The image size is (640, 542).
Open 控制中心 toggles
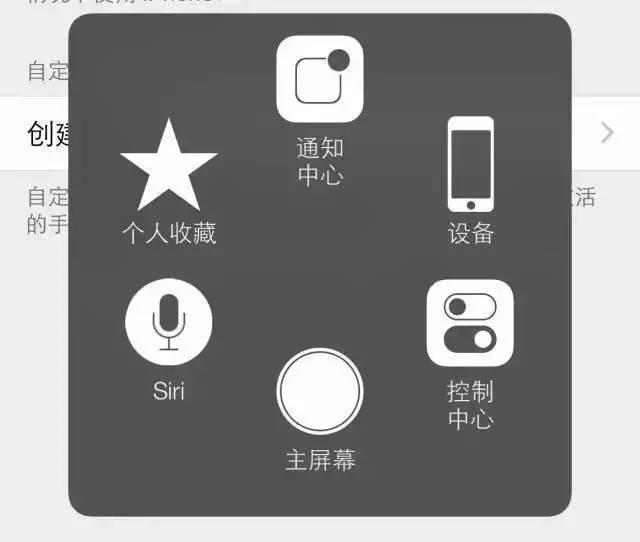click(470, 324)
